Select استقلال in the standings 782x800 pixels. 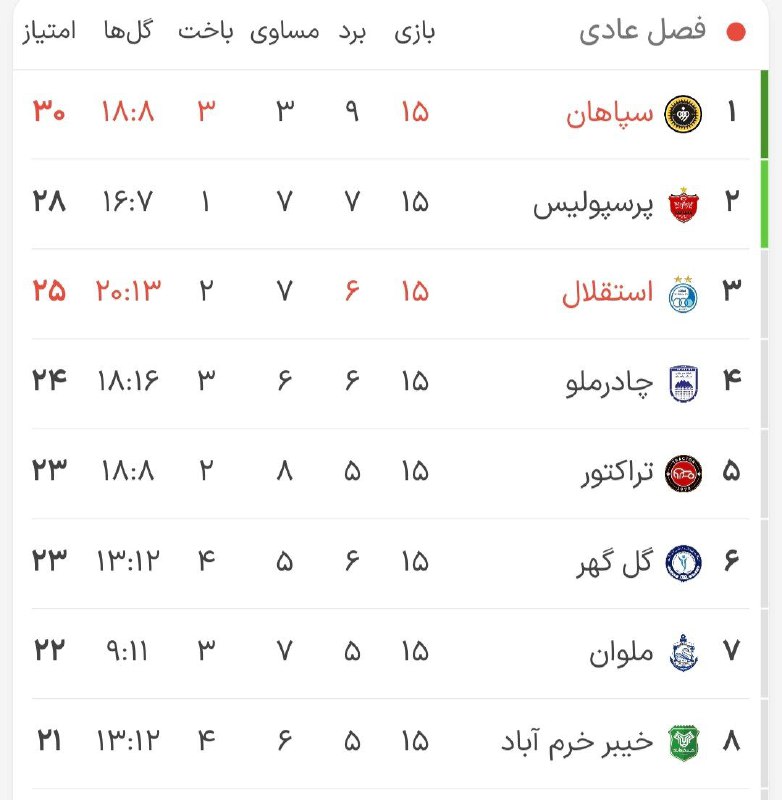click(608, 292)
